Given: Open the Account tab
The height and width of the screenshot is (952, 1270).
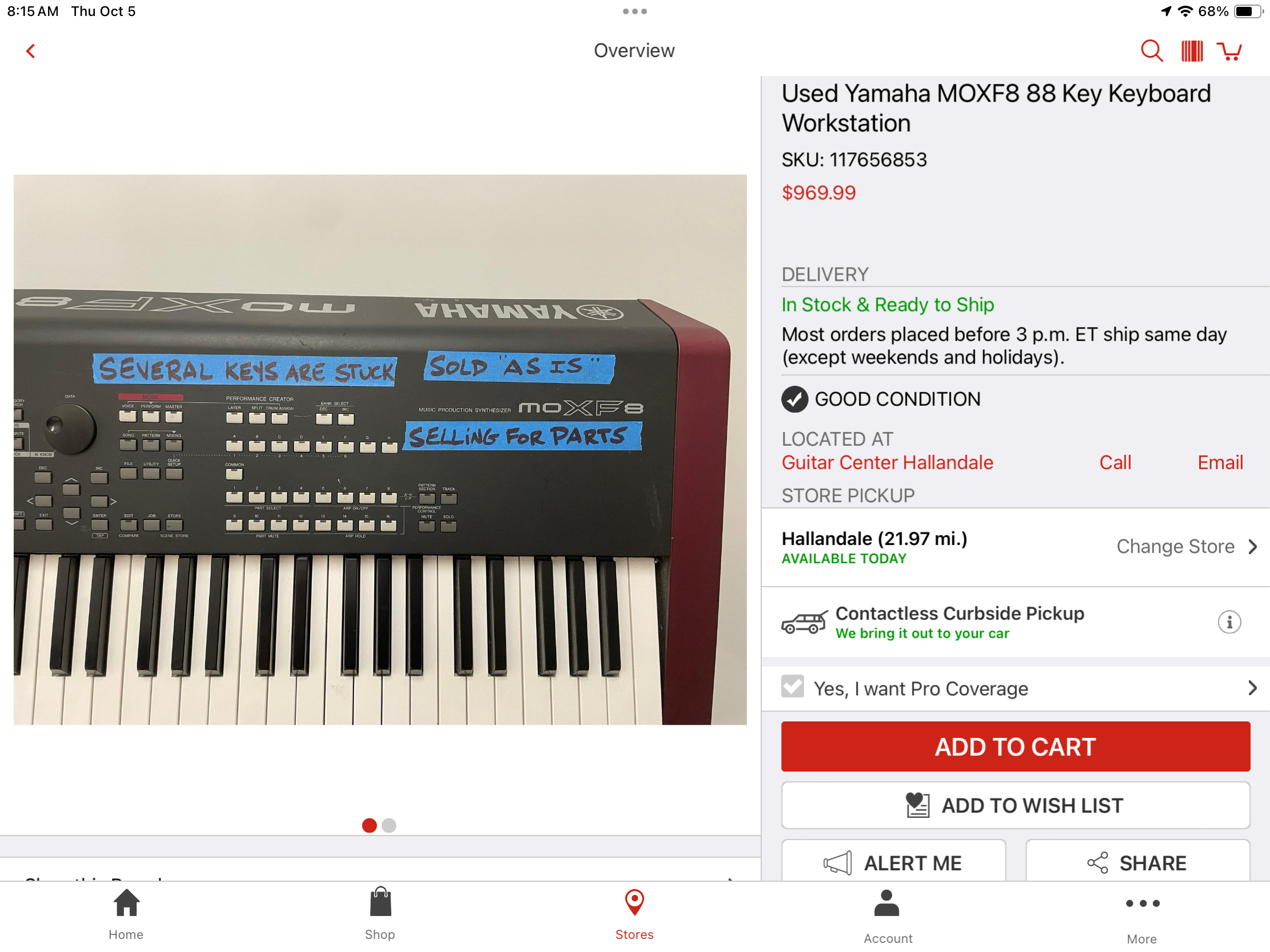Looking at the screenshot, I should pos(887,915).
